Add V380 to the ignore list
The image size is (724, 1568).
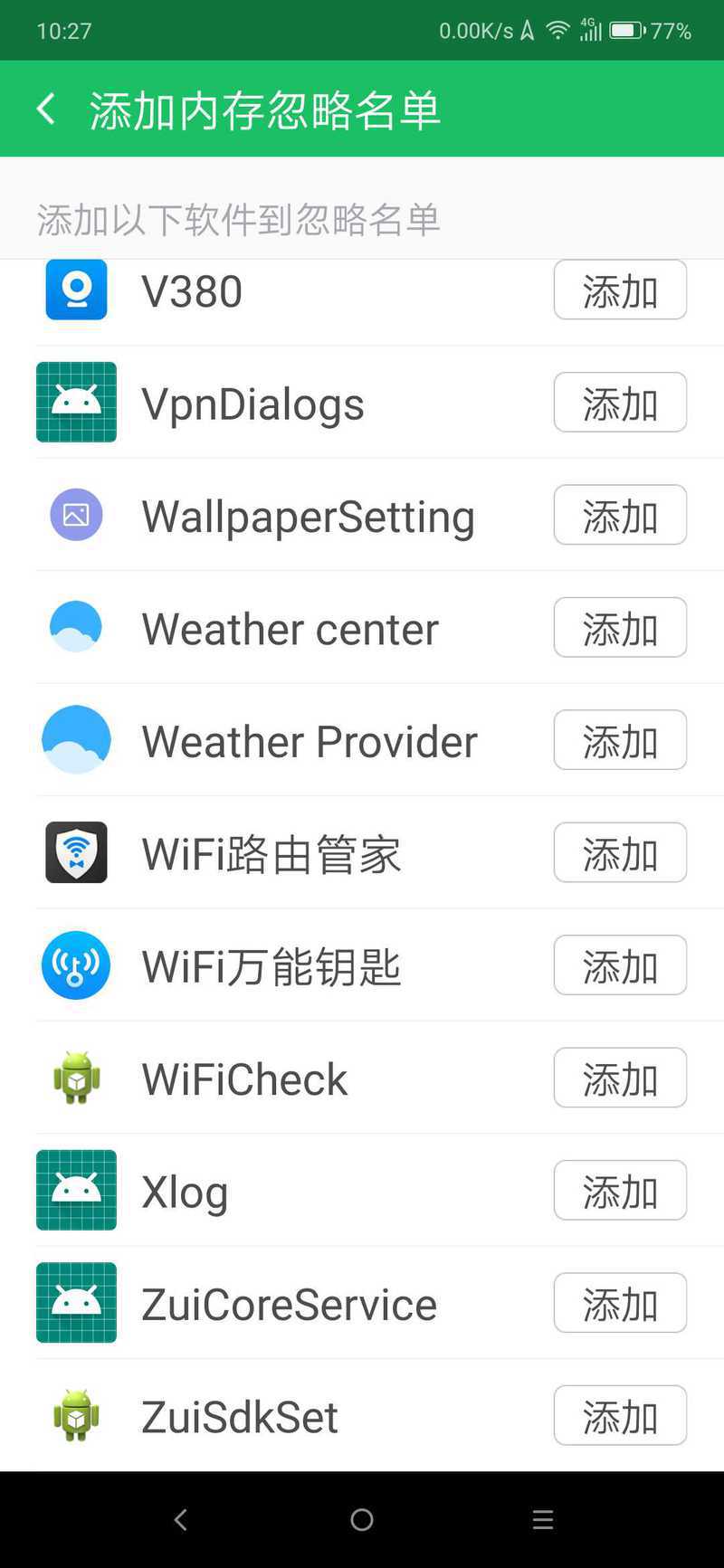pos(620,290)
